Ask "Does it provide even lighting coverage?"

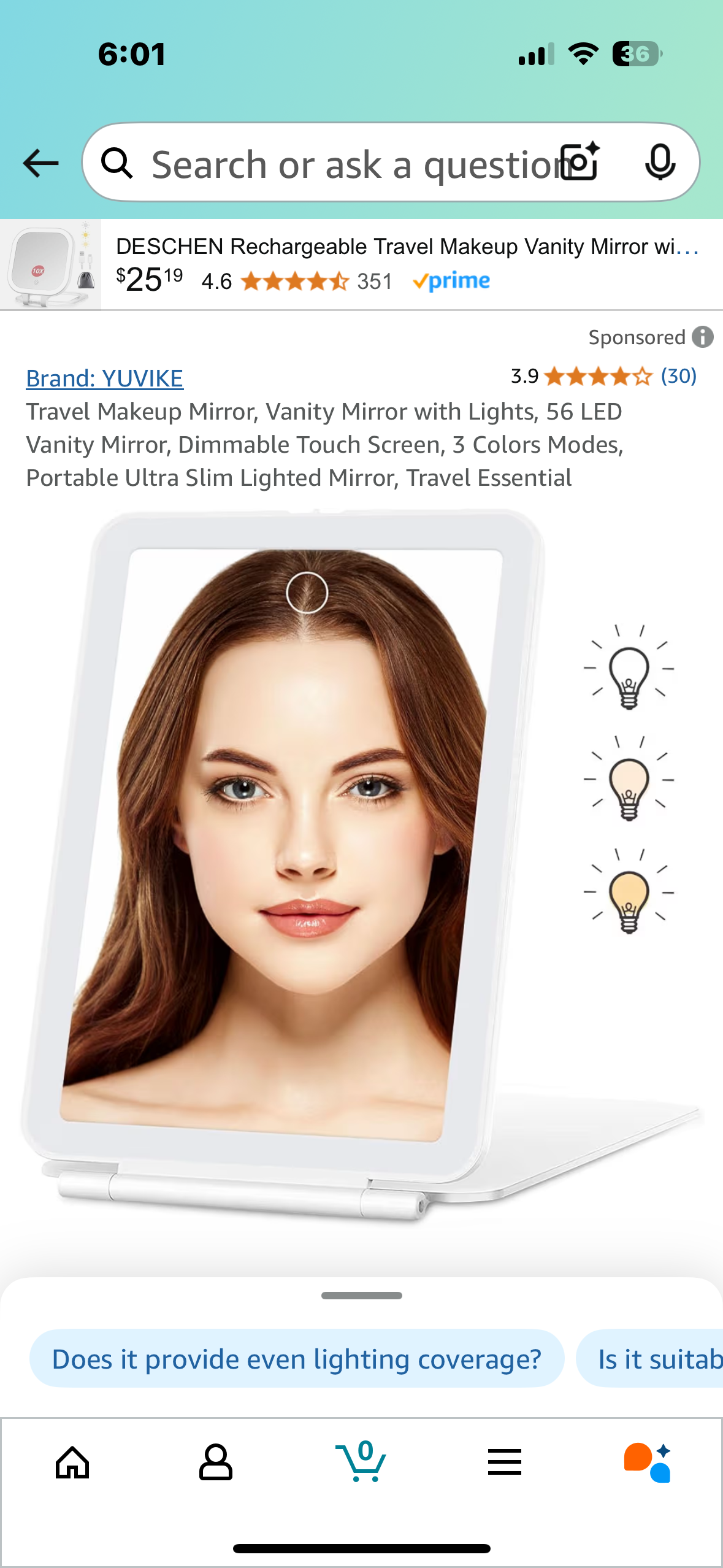pyautogui.click(x=297, y=1359)
